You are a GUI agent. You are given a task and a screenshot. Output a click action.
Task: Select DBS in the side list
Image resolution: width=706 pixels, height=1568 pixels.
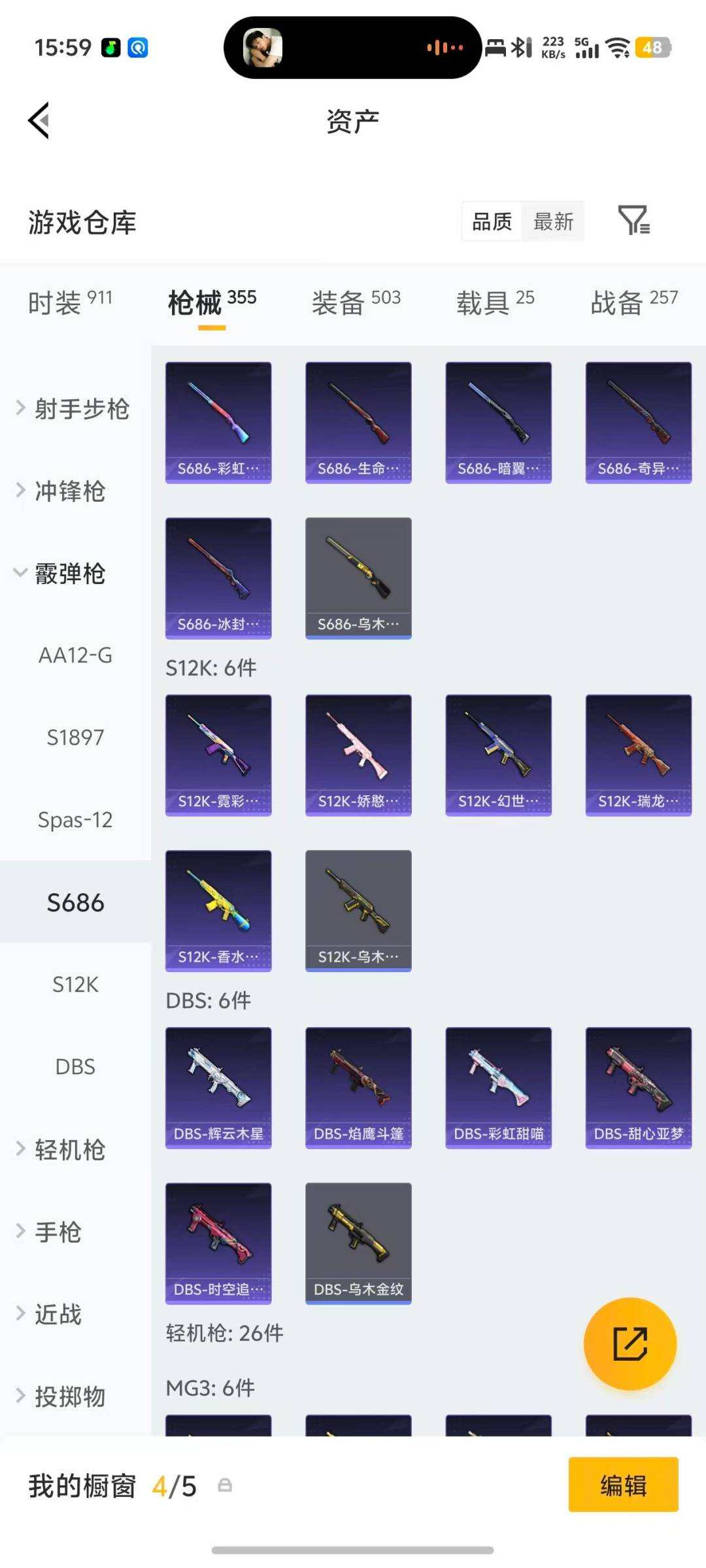pos(75,1067)
